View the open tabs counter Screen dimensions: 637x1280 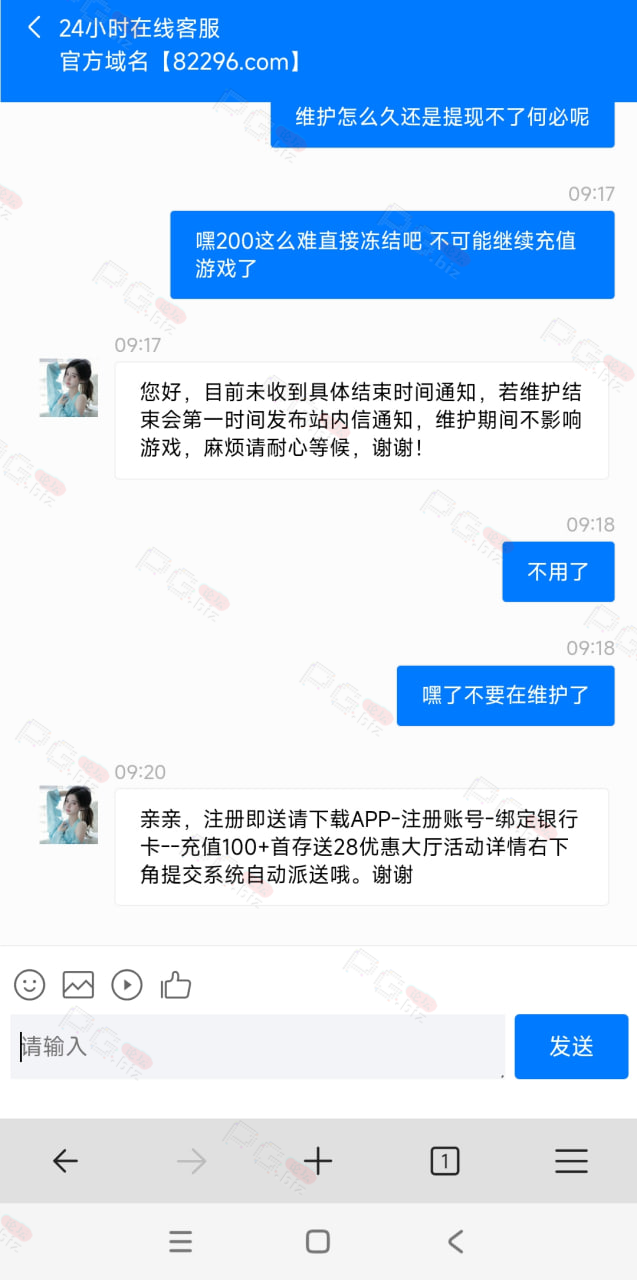[x=445, y=1161]
